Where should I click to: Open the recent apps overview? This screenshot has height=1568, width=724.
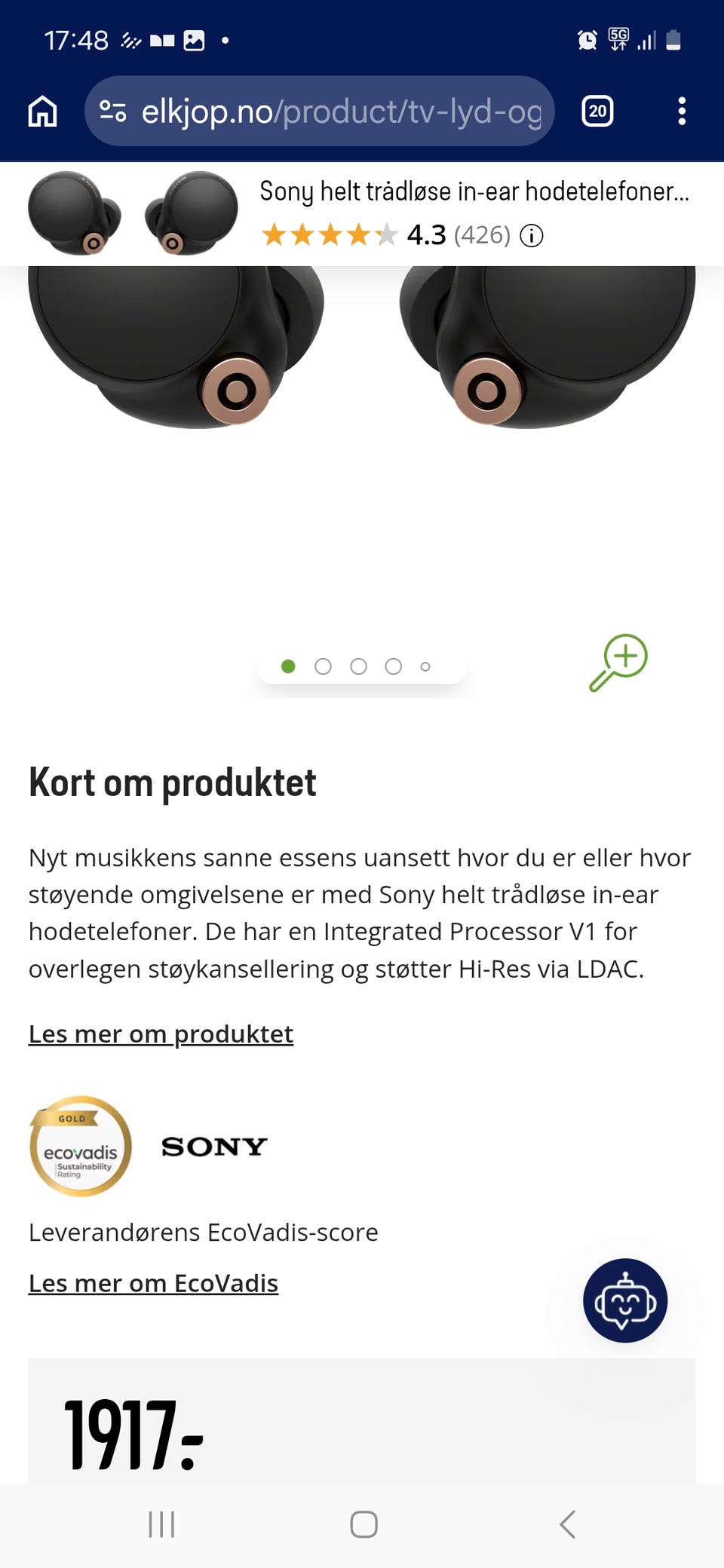(161, 1525)
